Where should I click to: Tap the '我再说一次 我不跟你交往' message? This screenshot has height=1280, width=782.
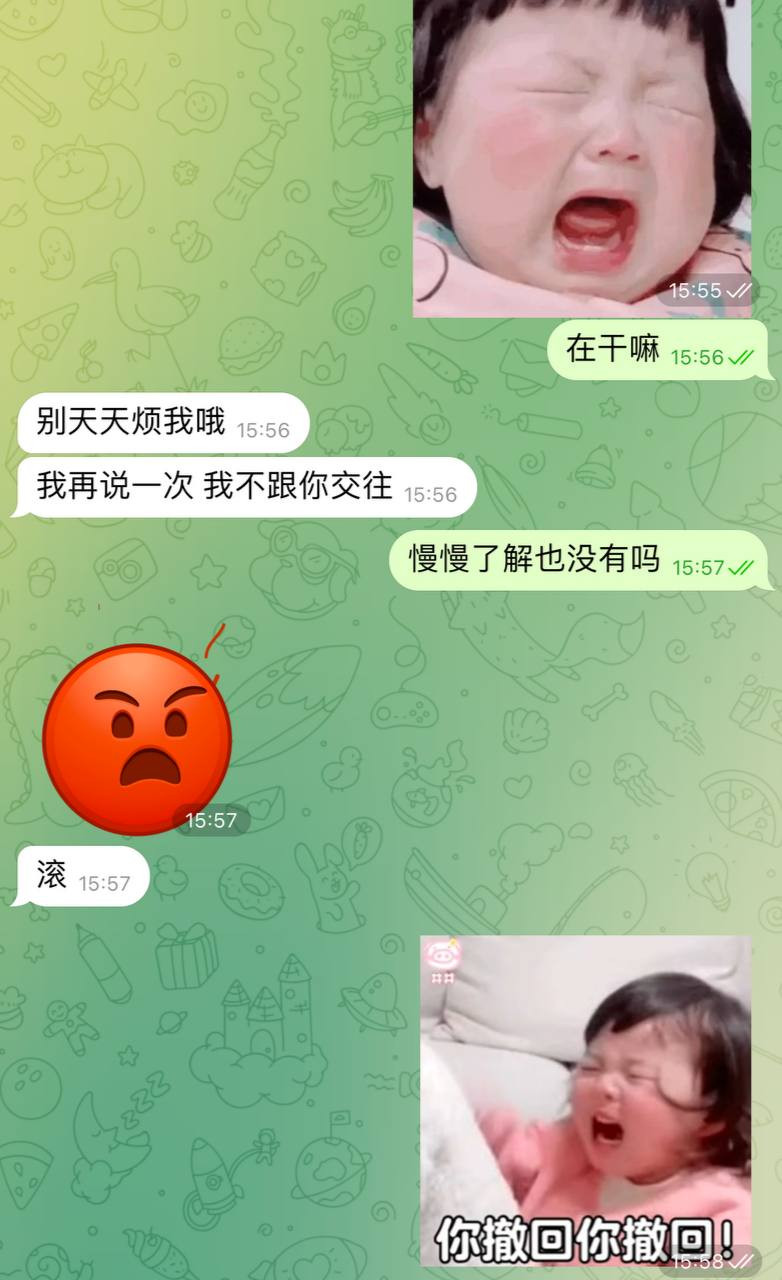coord(243,488)
